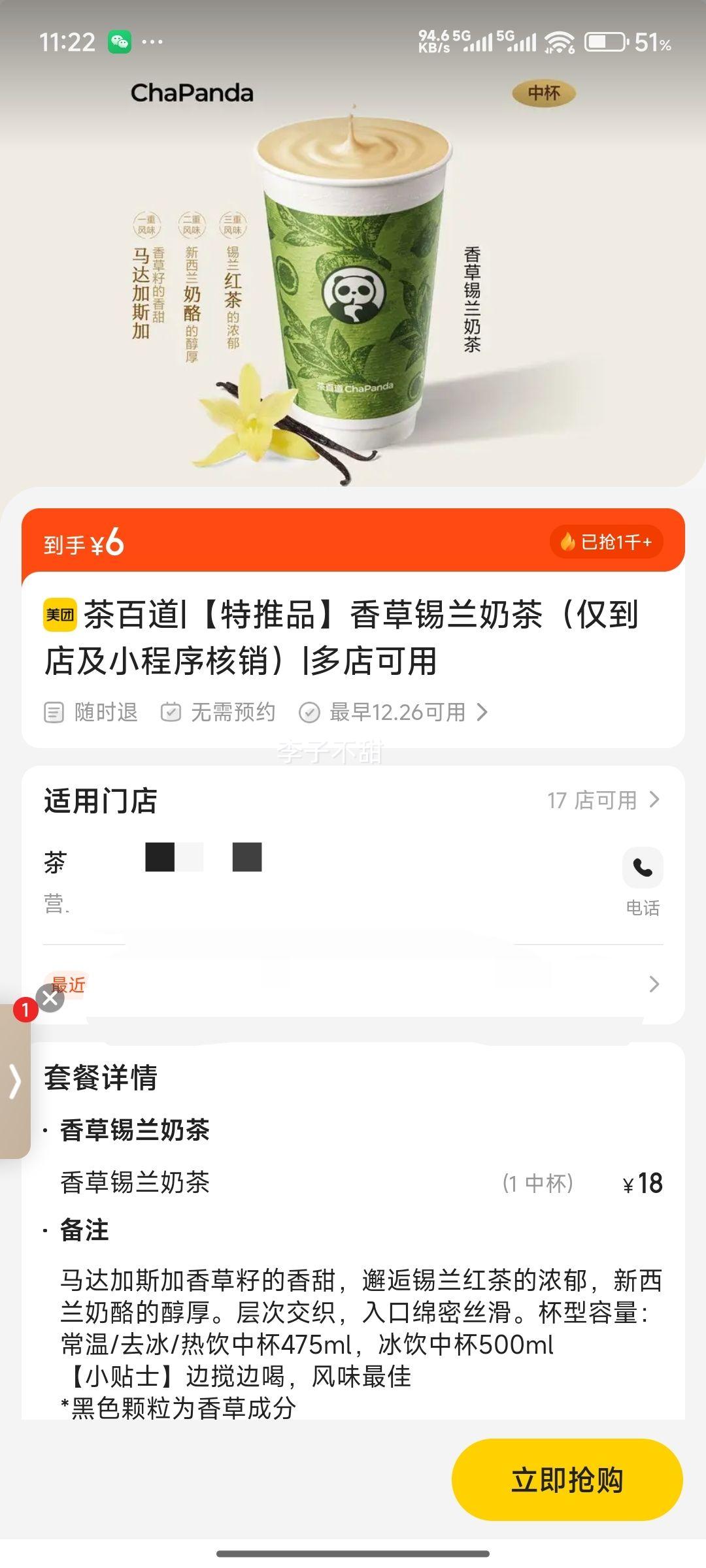Dismiss the floating notification badge with the X

pos(50,999)
